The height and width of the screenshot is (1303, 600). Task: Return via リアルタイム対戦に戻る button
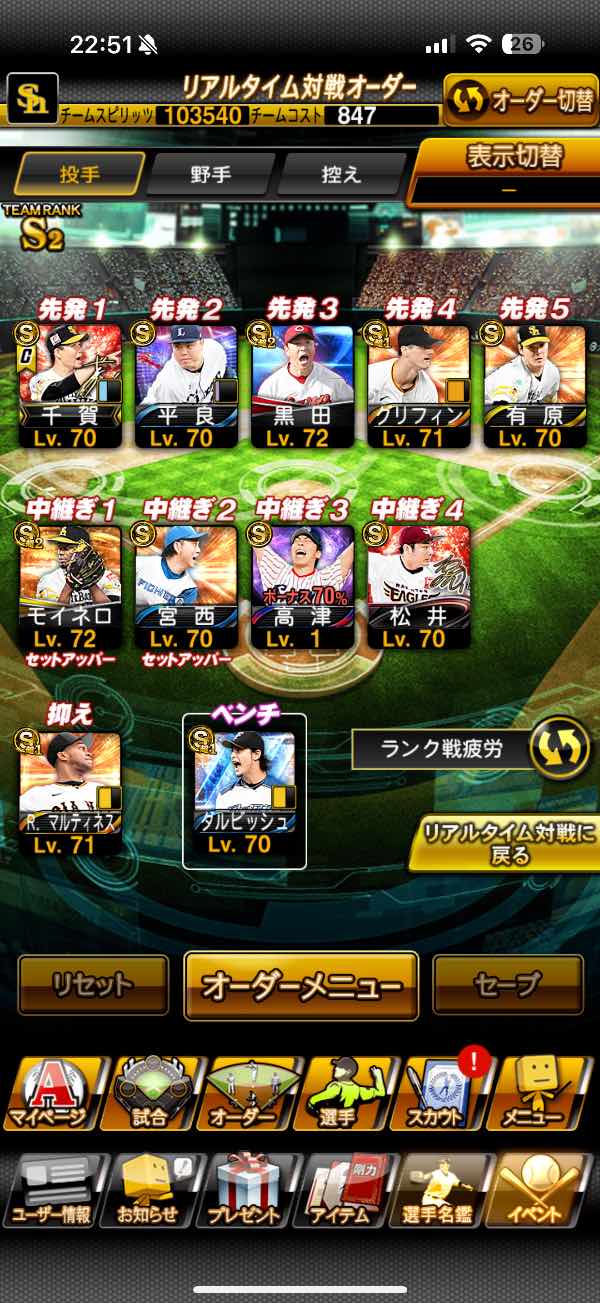tap(504, 844)
